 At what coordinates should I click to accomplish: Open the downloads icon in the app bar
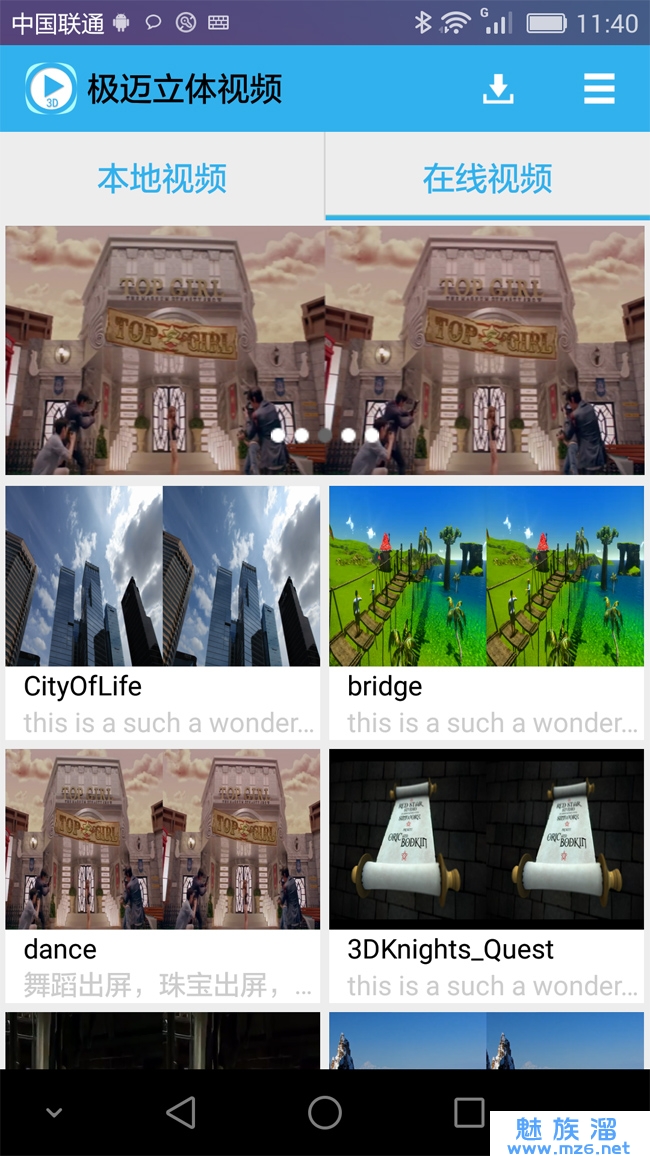pyautogui.click(x=497, y=89)
